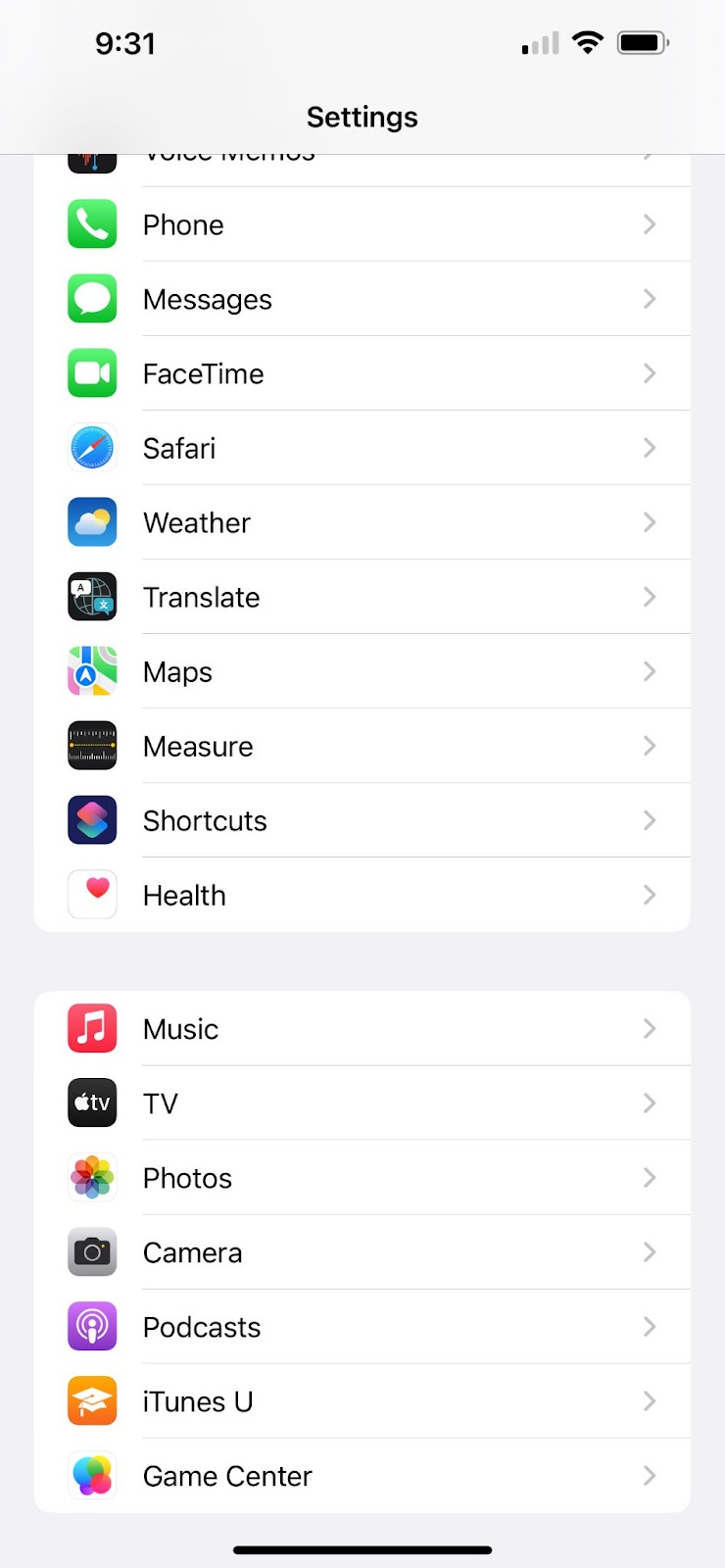Open Safari settings

coord(362,448)
